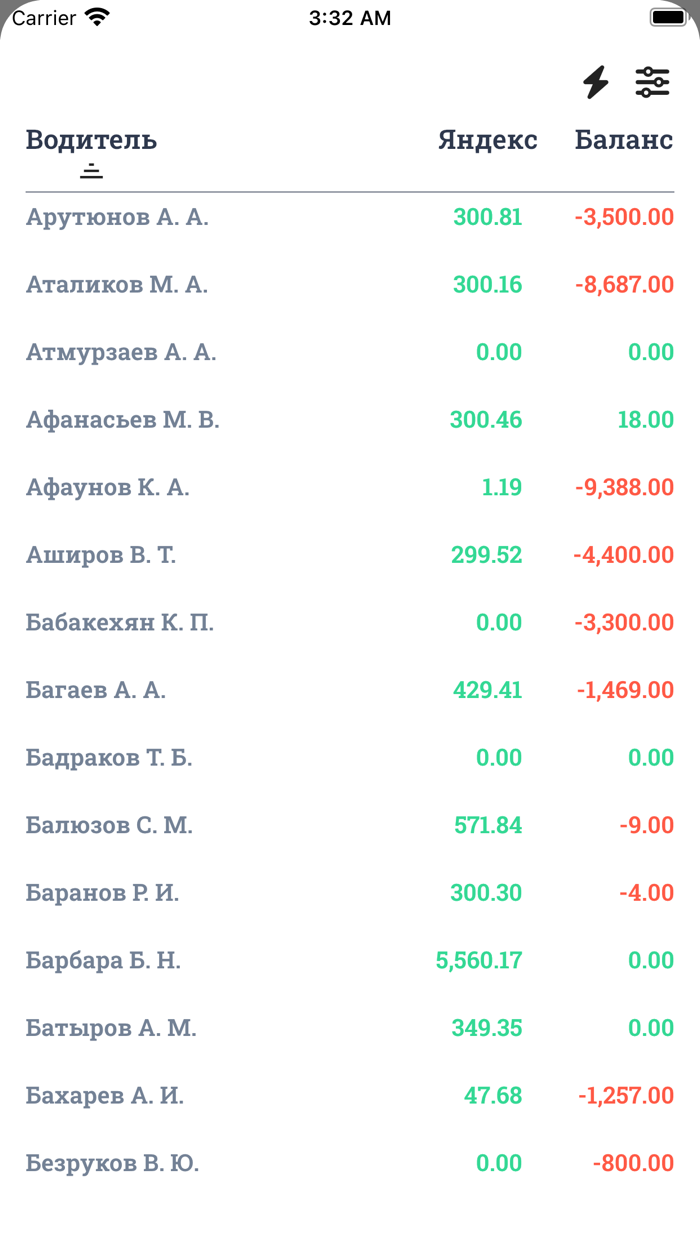700x1244 pixels.
Task: Select Бабакехян К. П. row
Action: click(120, 623)
